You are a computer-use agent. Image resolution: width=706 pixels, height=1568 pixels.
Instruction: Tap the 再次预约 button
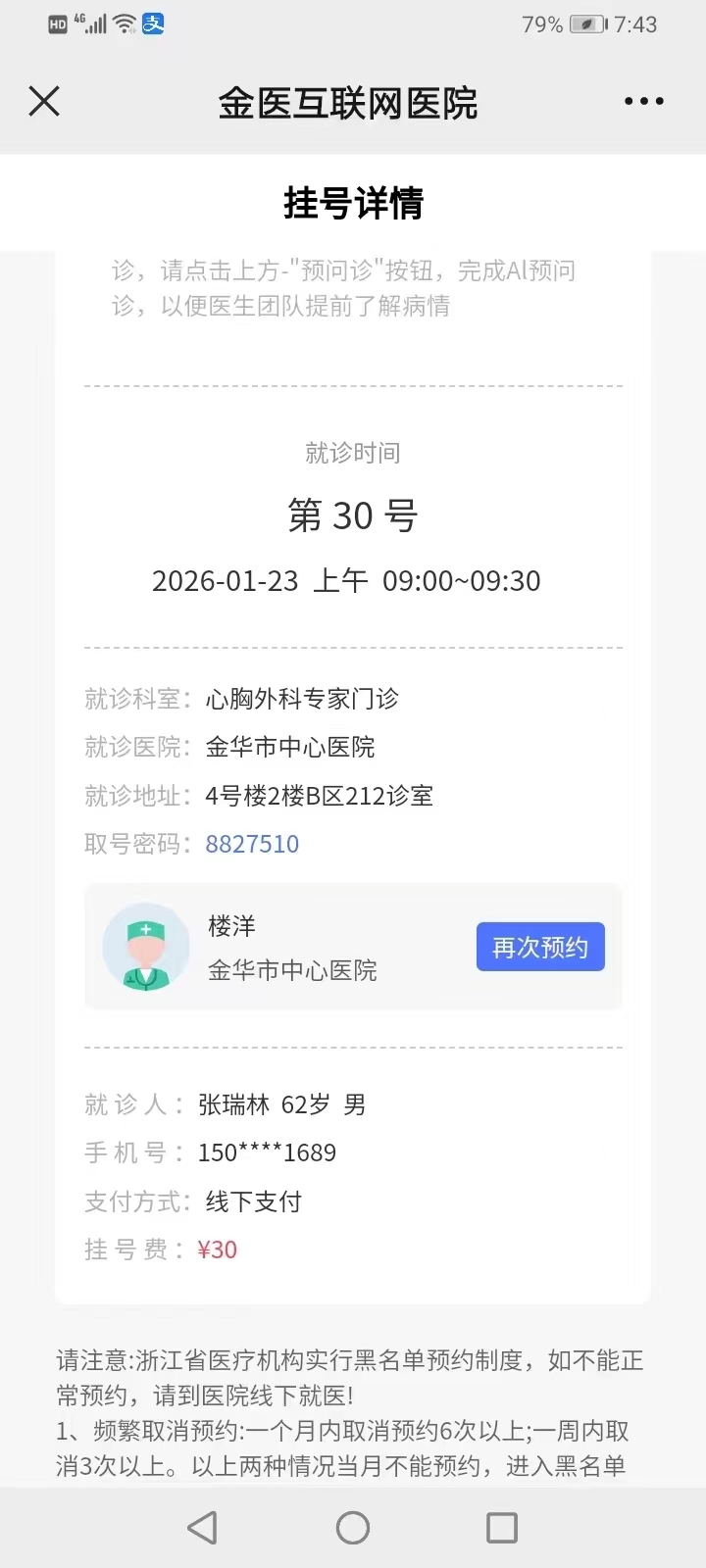[x=540, y=947]
